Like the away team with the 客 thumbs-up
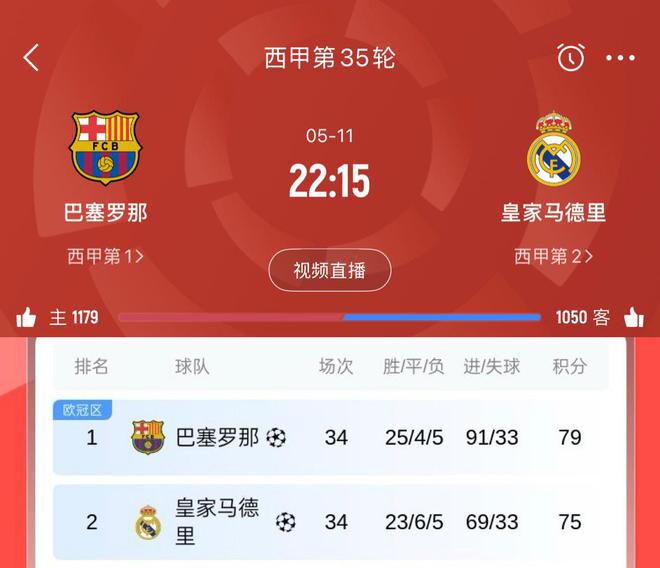Screen dimensions: 660x568 coord(633,318)
